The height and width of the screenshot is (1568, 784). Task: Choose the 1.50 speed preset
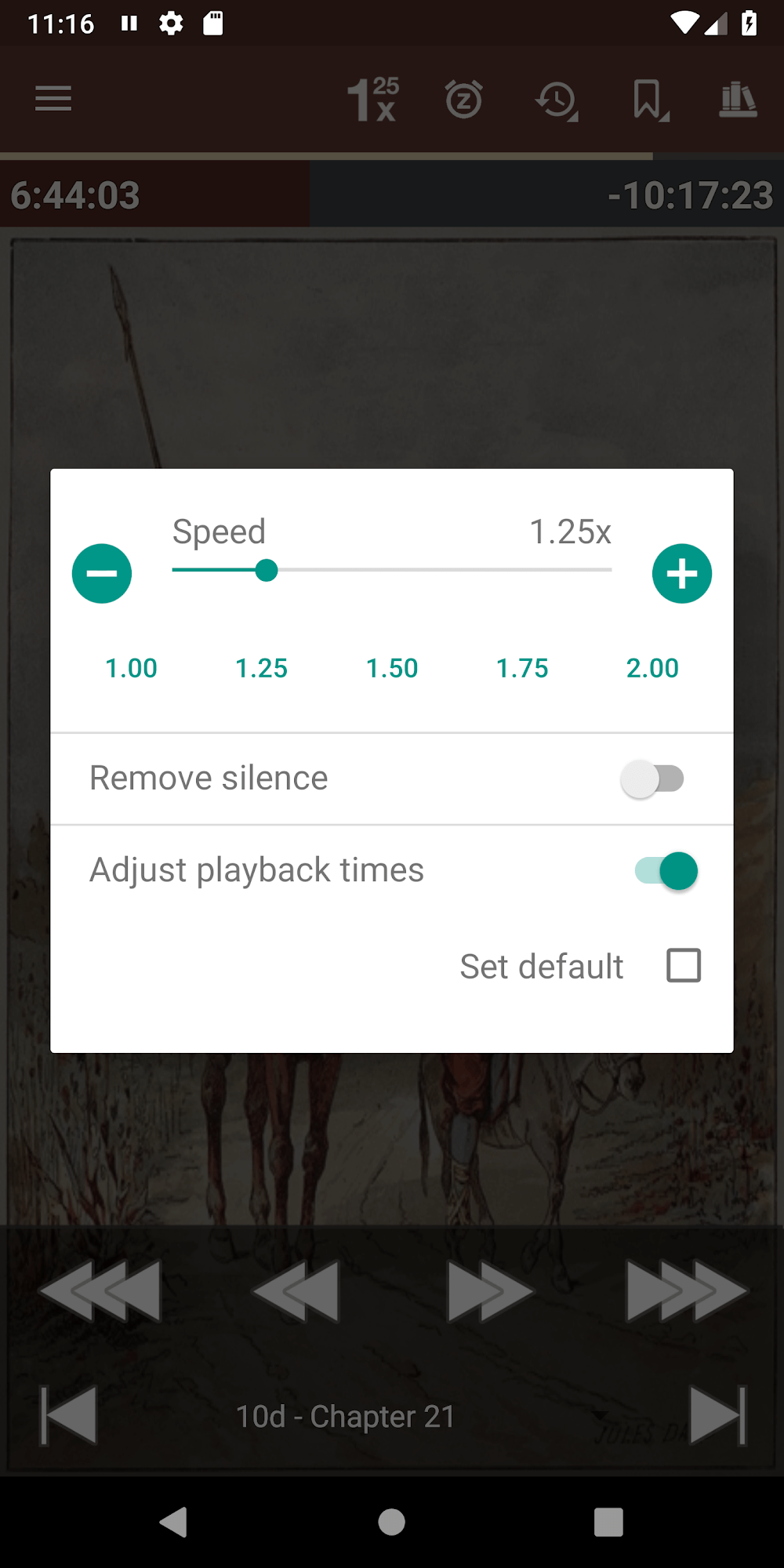point(392,668)
